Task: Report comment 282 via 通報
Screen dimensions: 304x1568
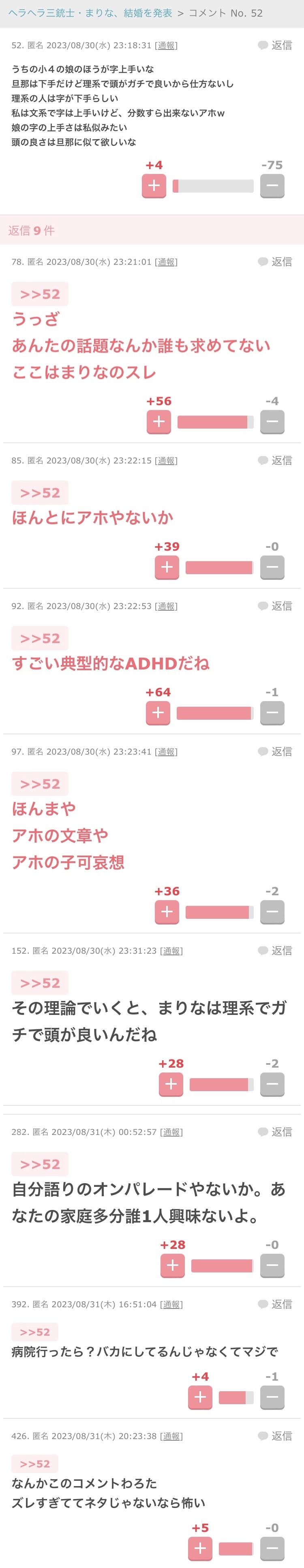Action: coord(171,1132)
